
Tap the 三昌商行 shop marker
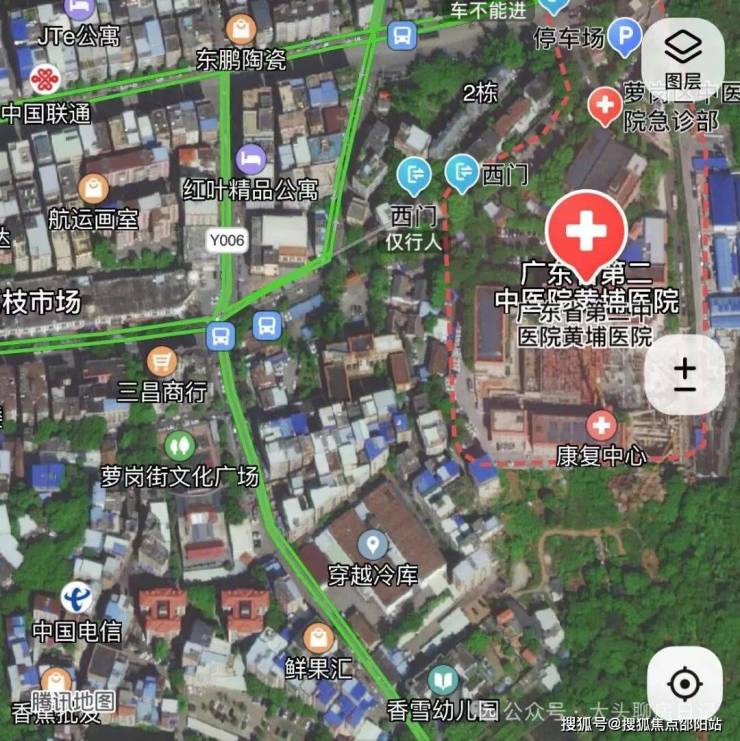161,361
